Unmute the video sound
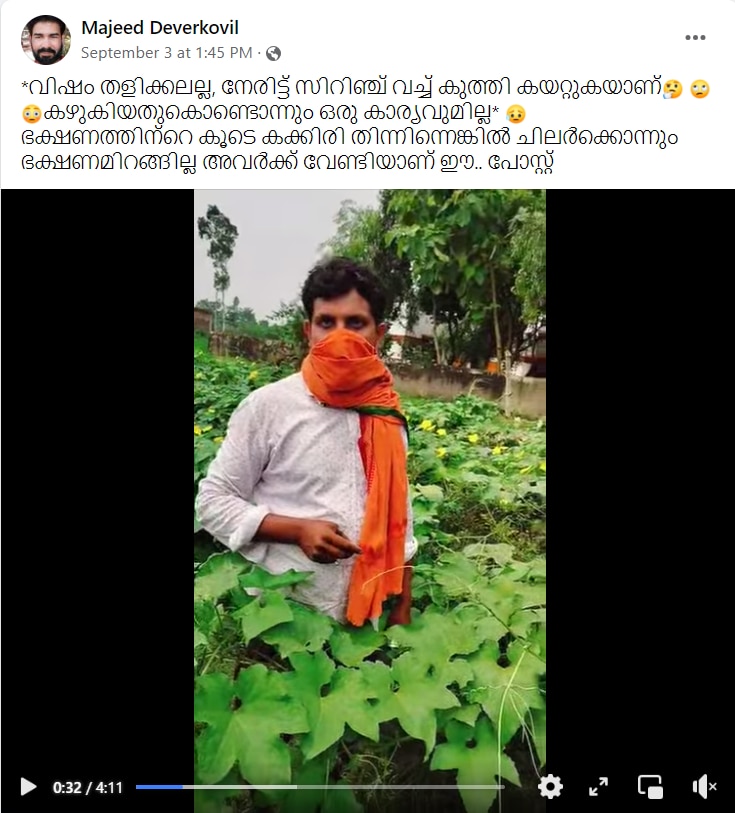Screen dimensions: 735x813 coord(704,787)
